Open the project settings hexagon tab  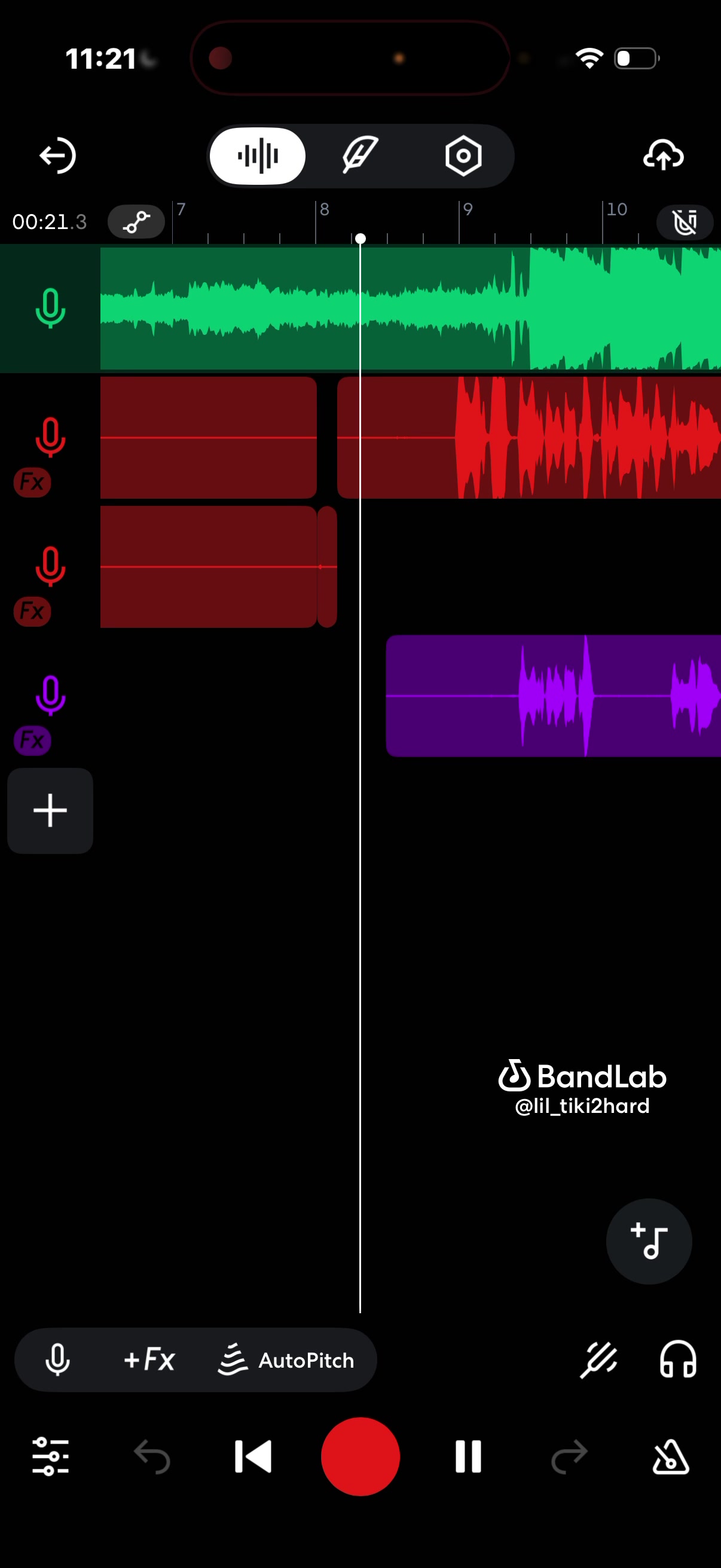coord(464,156)
